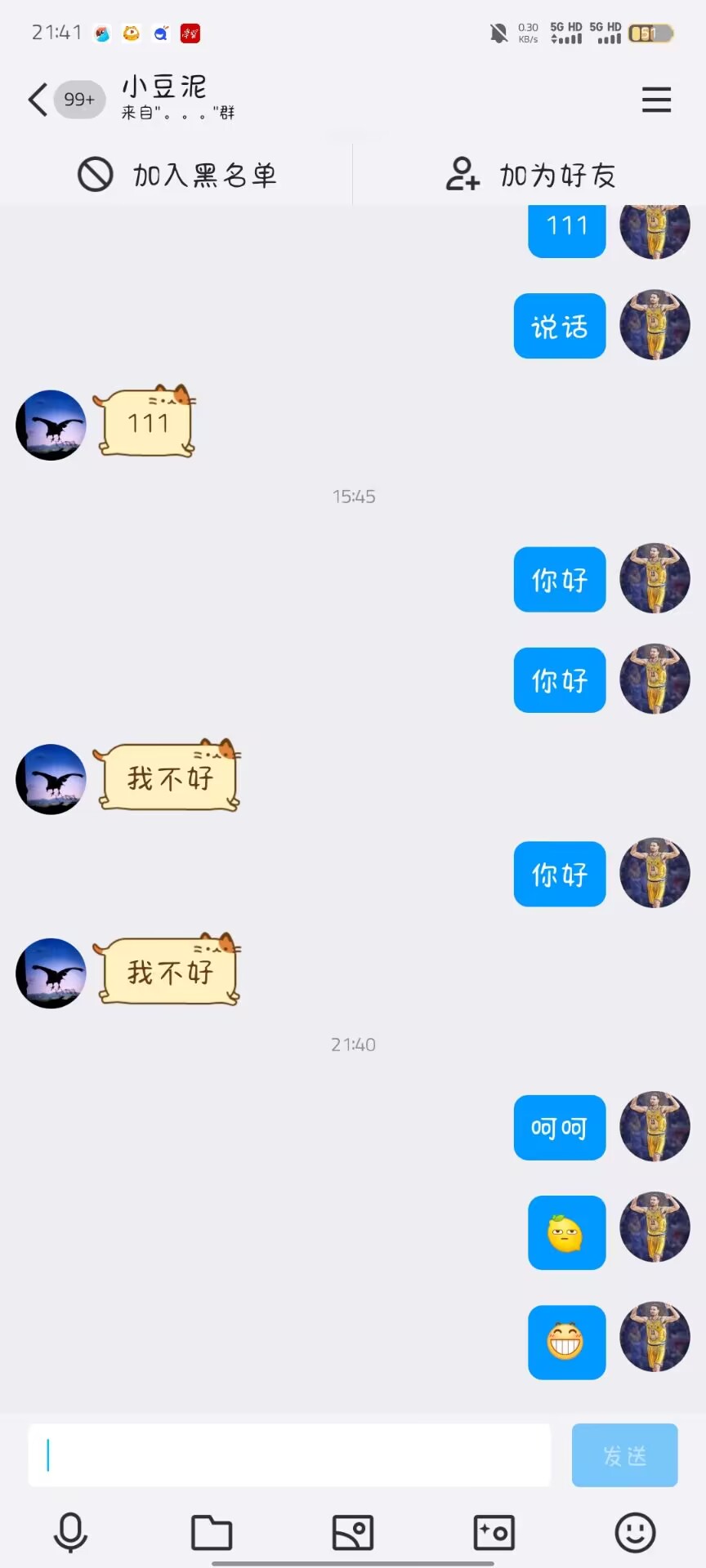Image resolution: width=706 pixels, height=1568 pixels.
Task: Open the camera to take photo
Action: point(494,1533)
